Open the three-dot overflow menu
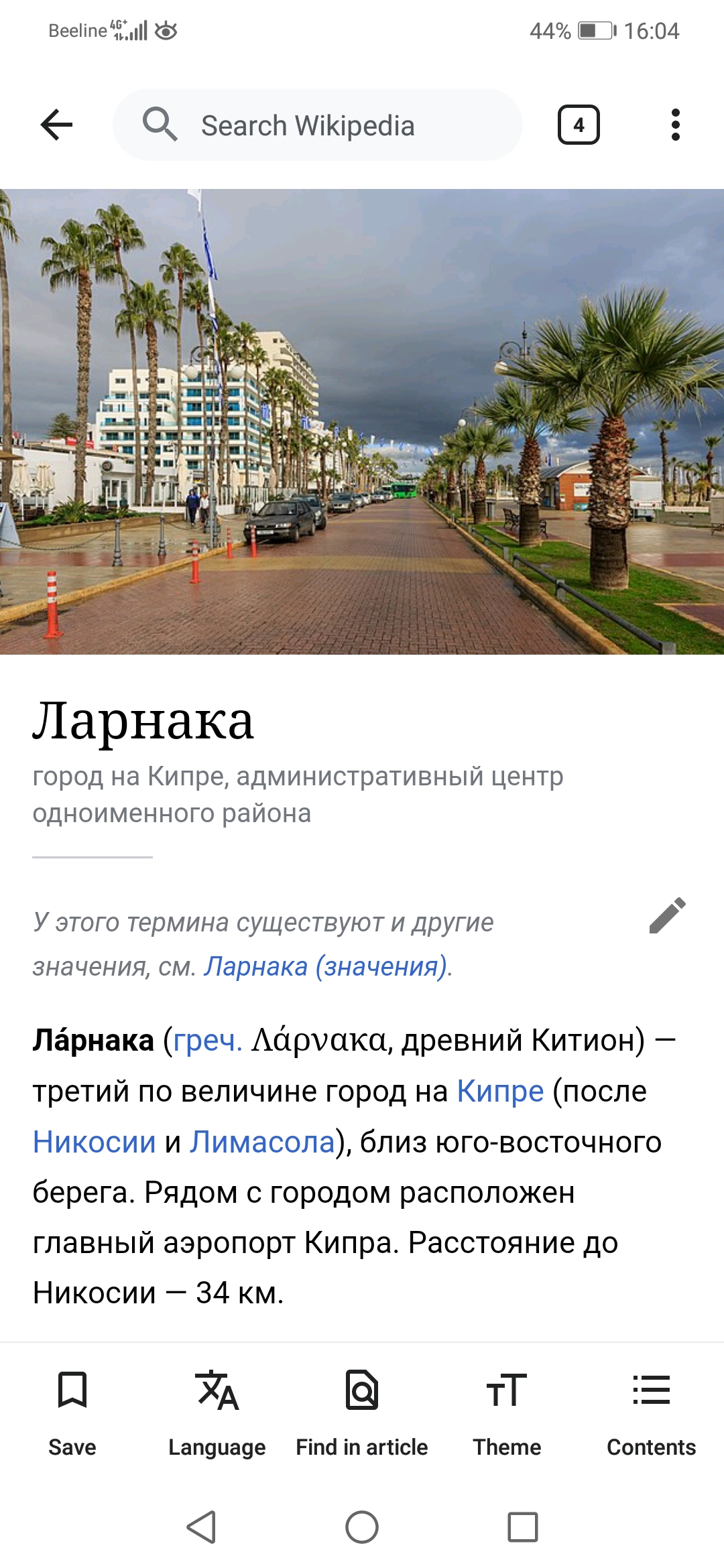 click(x=675, y=125)
